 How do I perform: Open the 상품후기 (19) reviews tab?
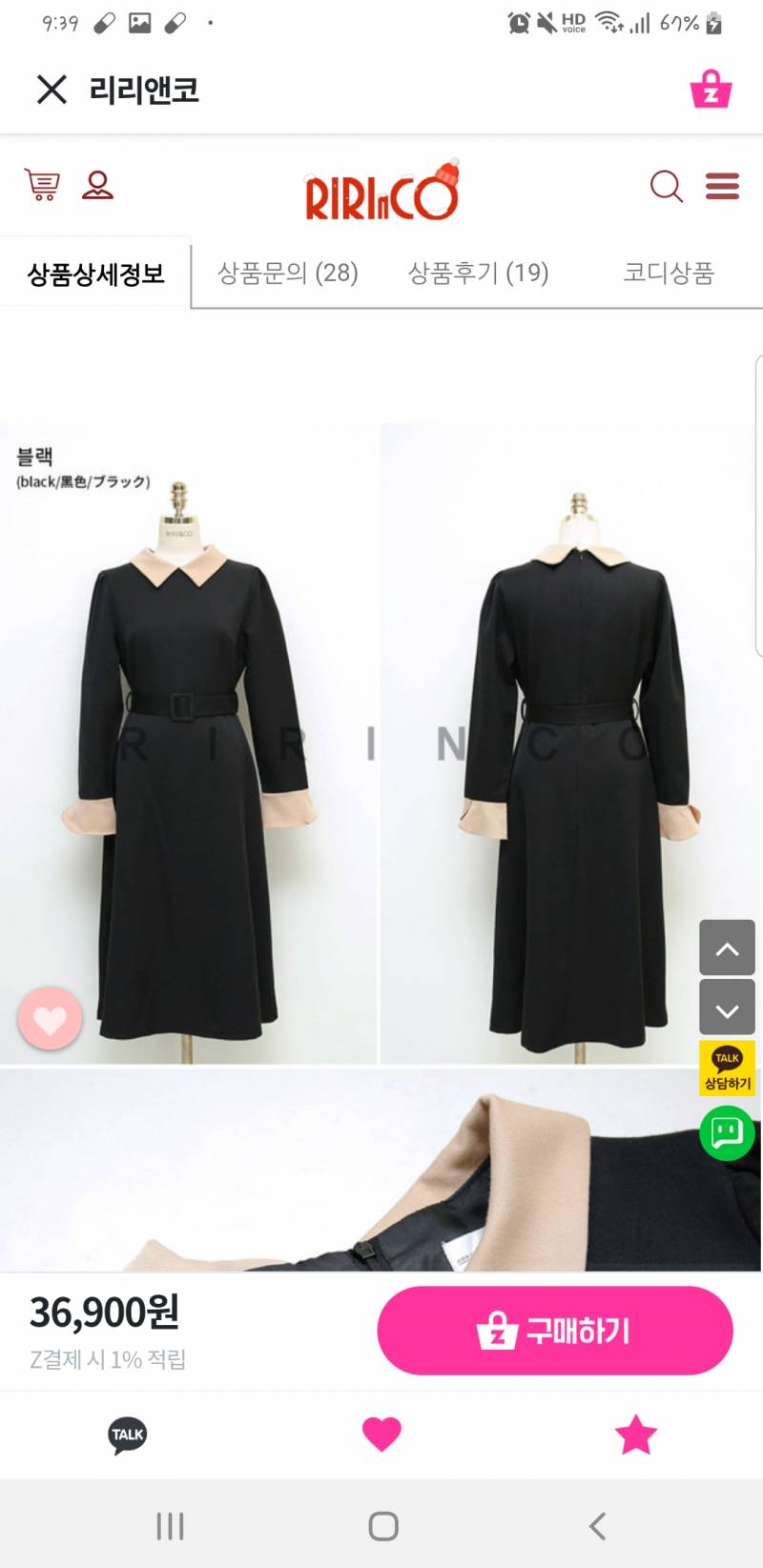(x=477, y=274)
